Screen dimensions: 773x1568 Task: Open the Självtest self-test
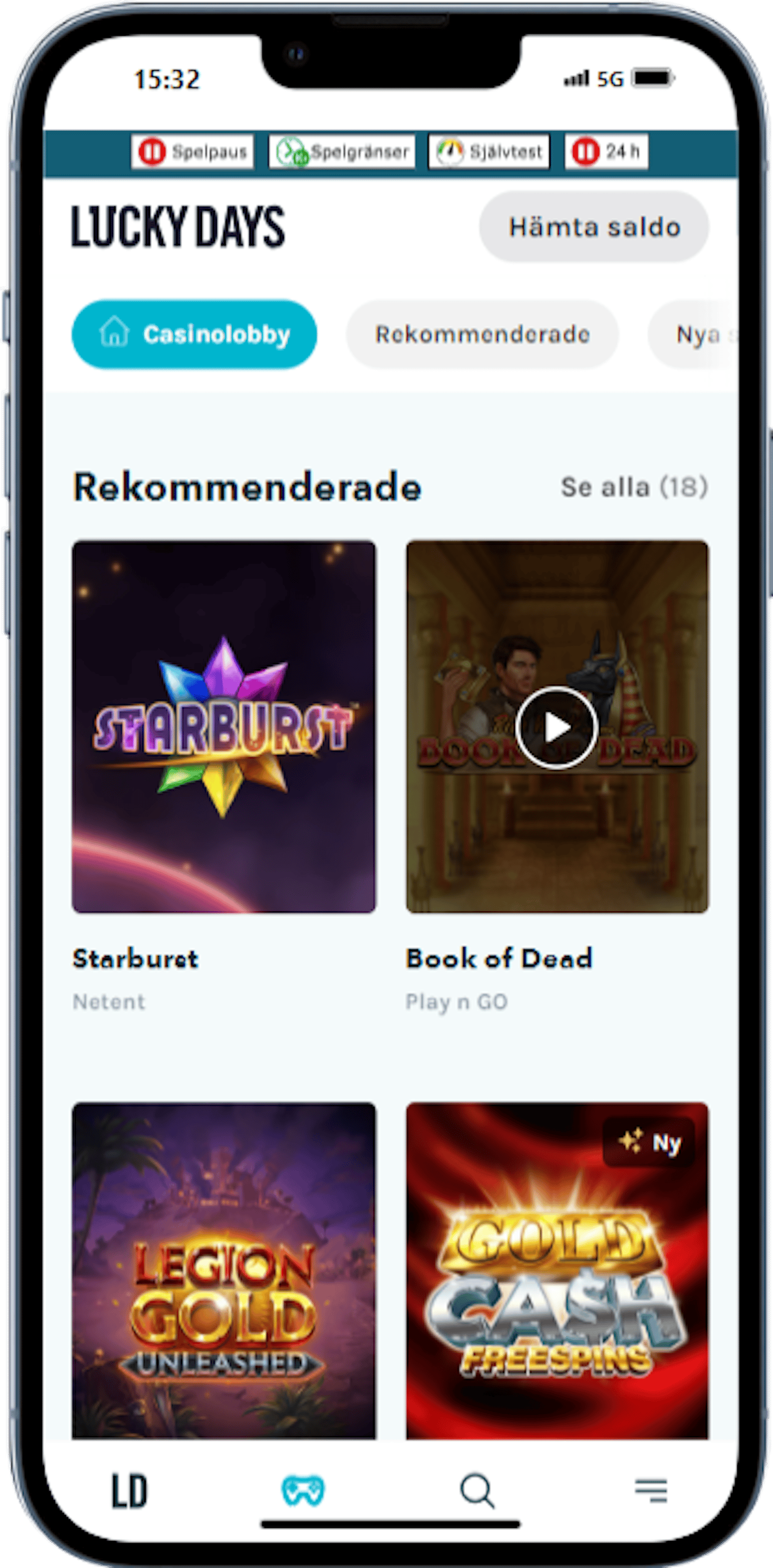pyautogui.click(x=489, y=151)
